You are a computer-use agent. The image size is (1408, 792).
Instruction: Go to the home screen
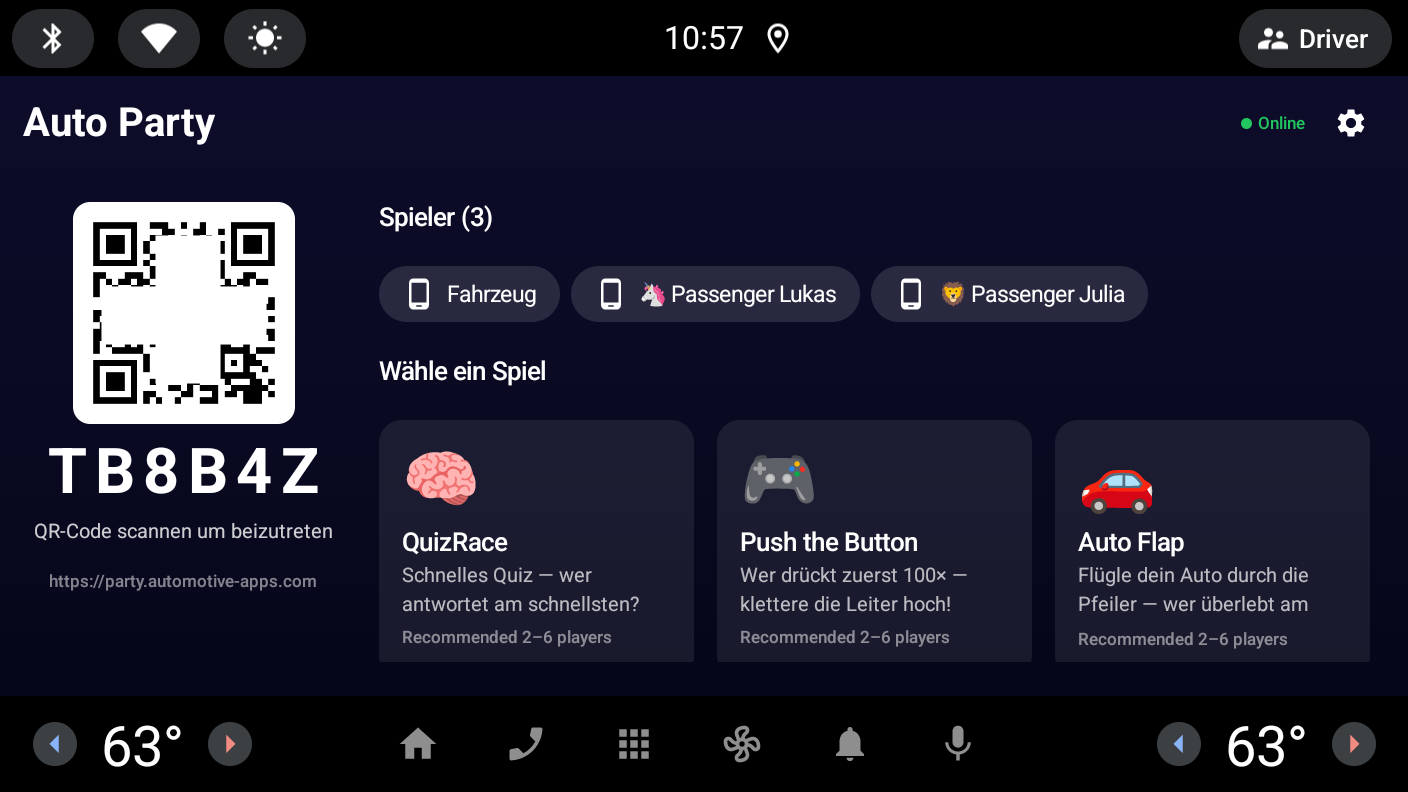click(x=418, y=744)
